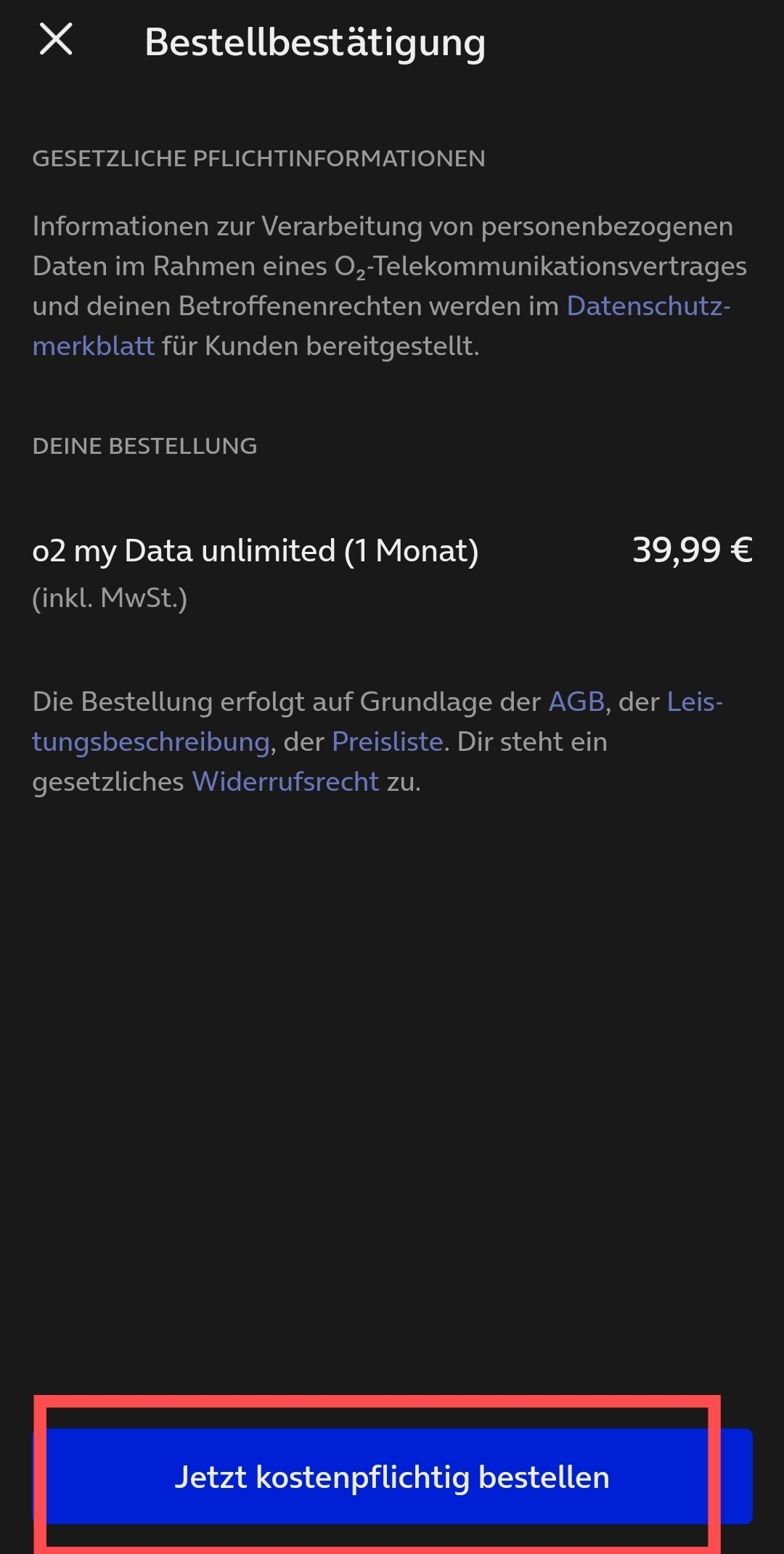The image size is (784, 1554).
Task: View the Preisliste link
Action: click(388, 742)
